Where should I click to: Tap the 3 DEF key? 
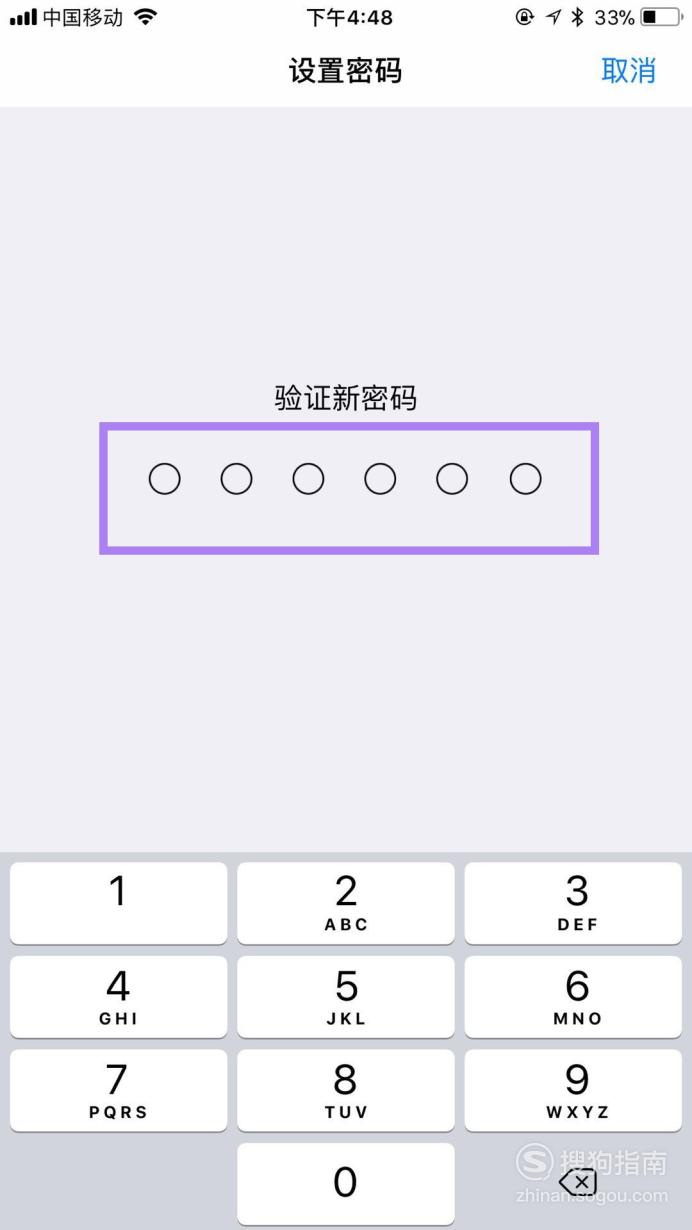(x=574, y=902)
